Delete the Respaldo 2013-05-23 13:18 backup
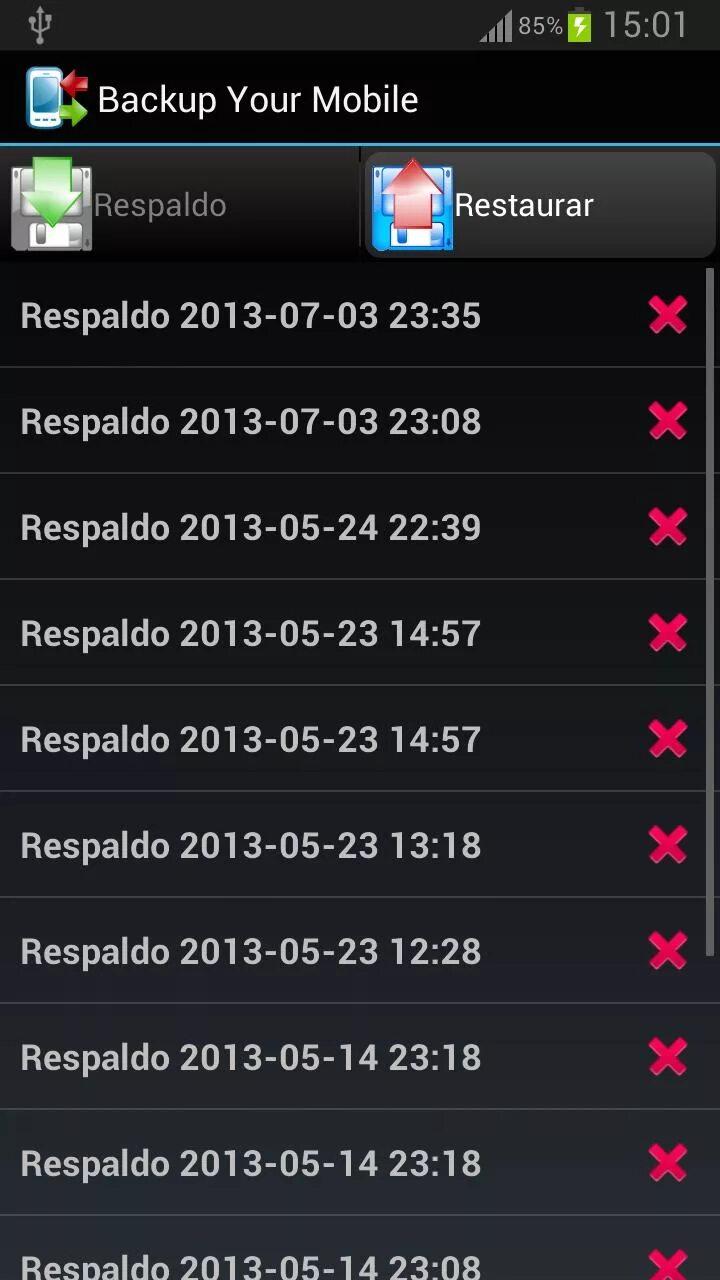 pos(667,846)
